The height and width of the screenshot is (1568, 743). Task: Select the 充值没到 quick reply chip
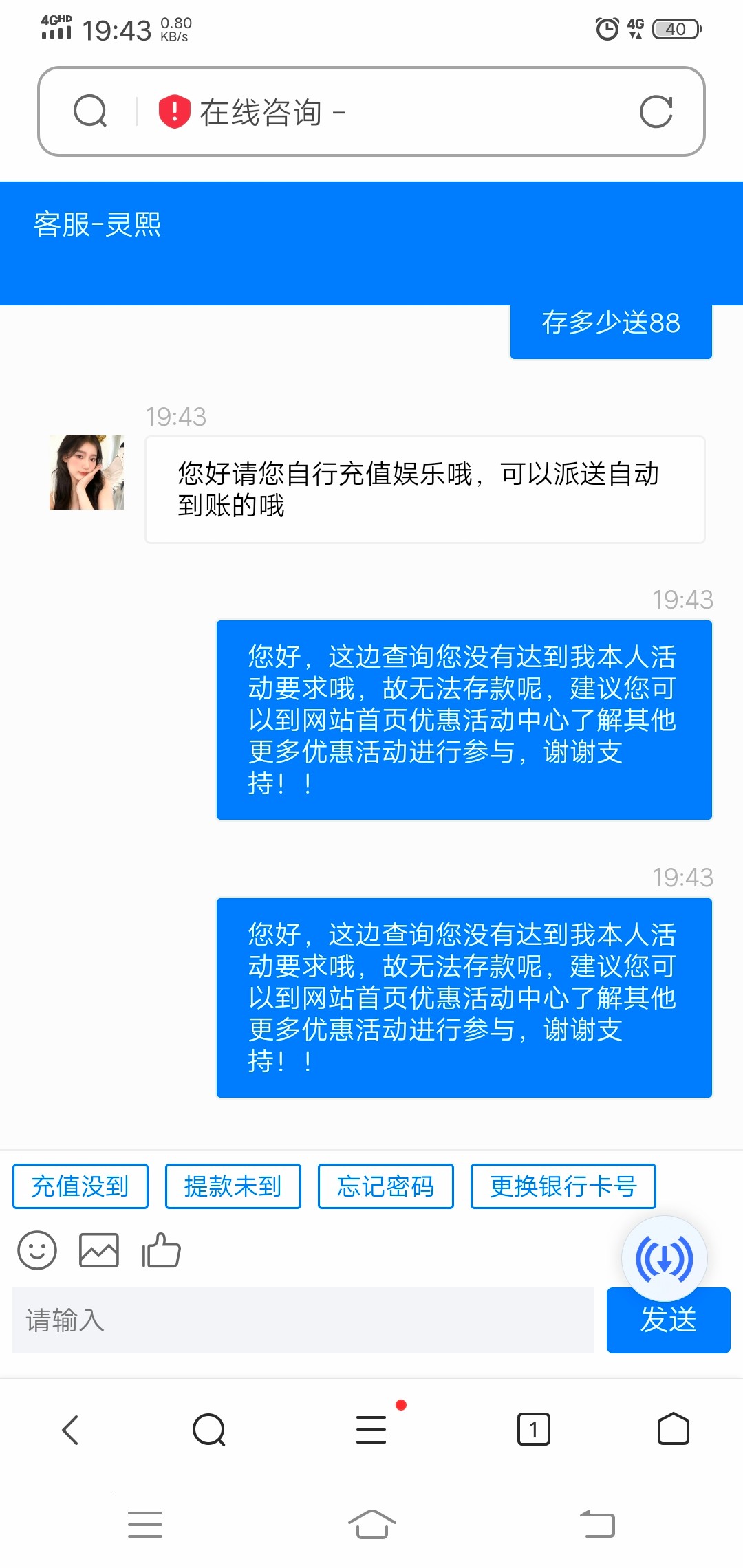click(x=80, y=1186)
